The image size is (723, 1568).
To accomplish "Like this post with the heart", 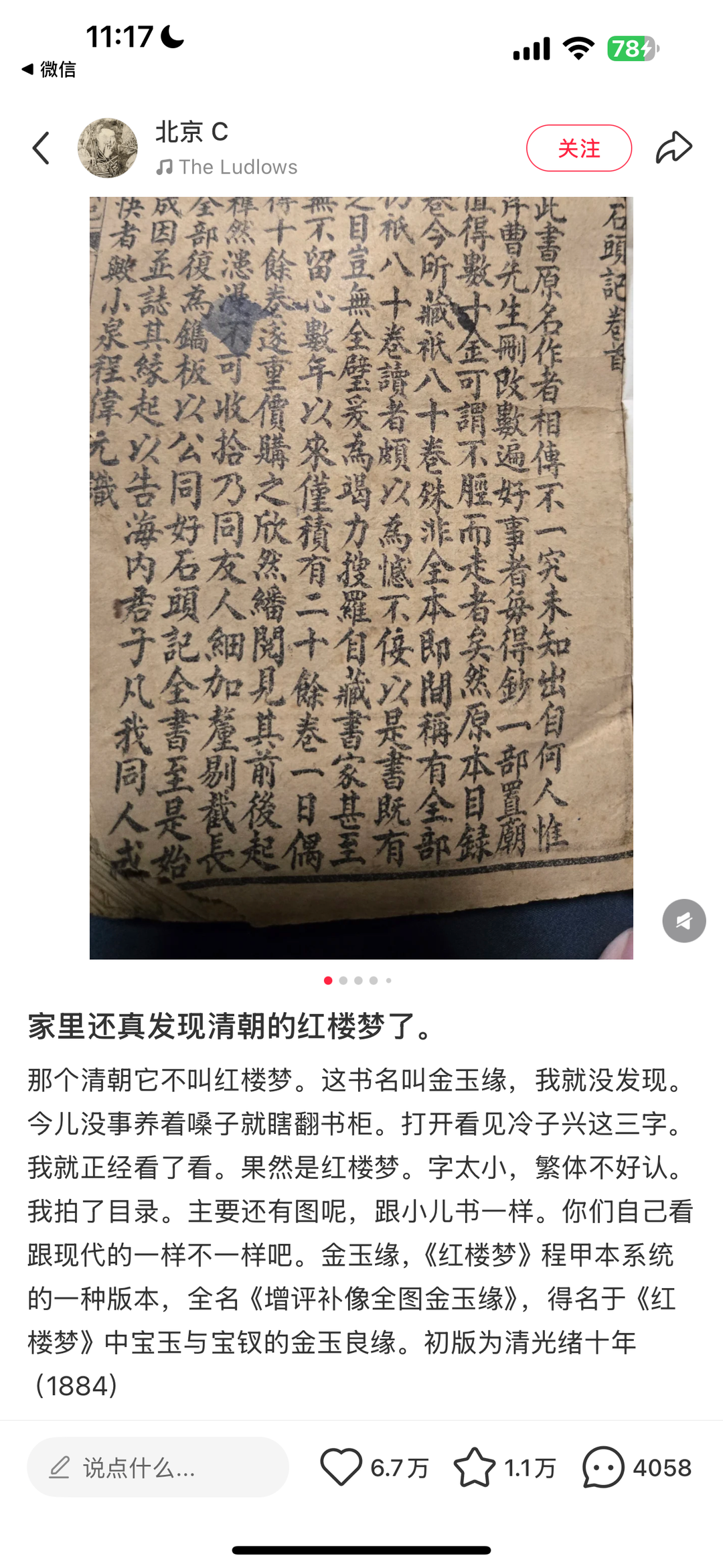I will [341, 1468].
